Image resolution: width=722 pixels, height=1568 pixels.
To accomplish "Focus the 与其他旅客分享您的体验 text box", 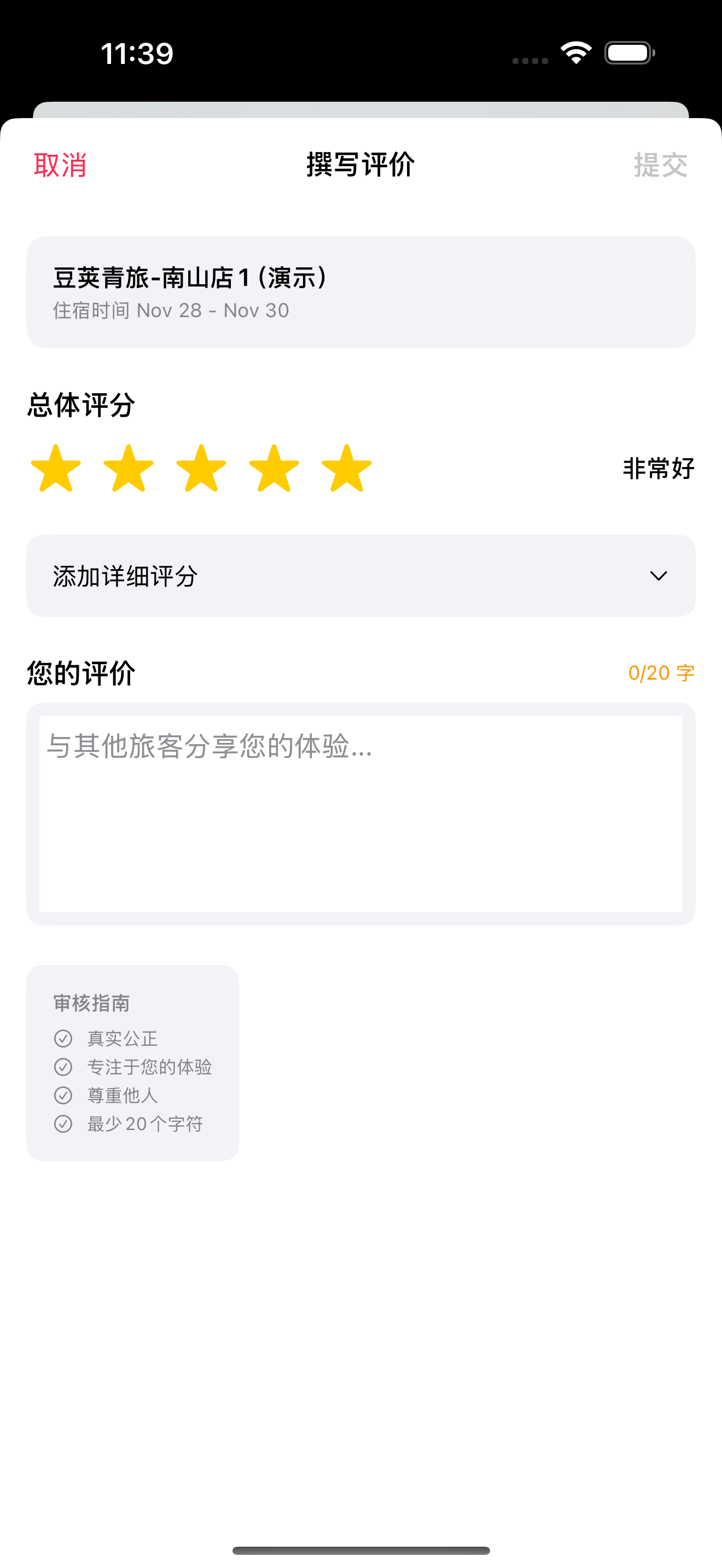I will (x=360, y=813).
